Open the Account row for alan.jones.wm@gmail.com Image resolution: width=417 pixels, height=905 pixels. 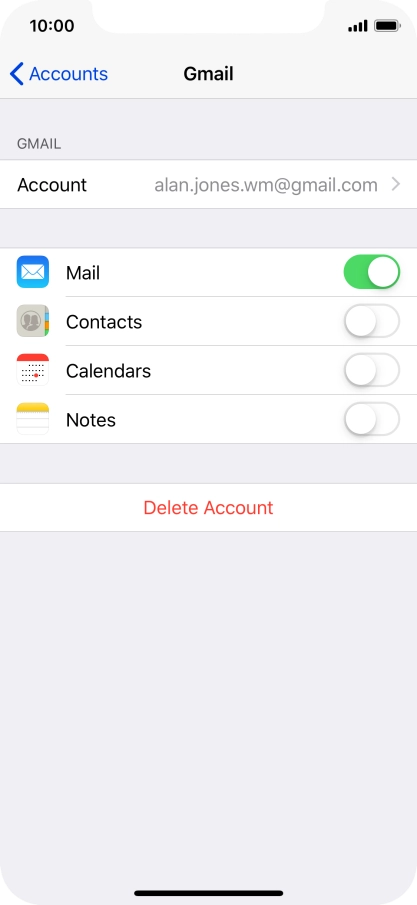click(x=208, y=185)
